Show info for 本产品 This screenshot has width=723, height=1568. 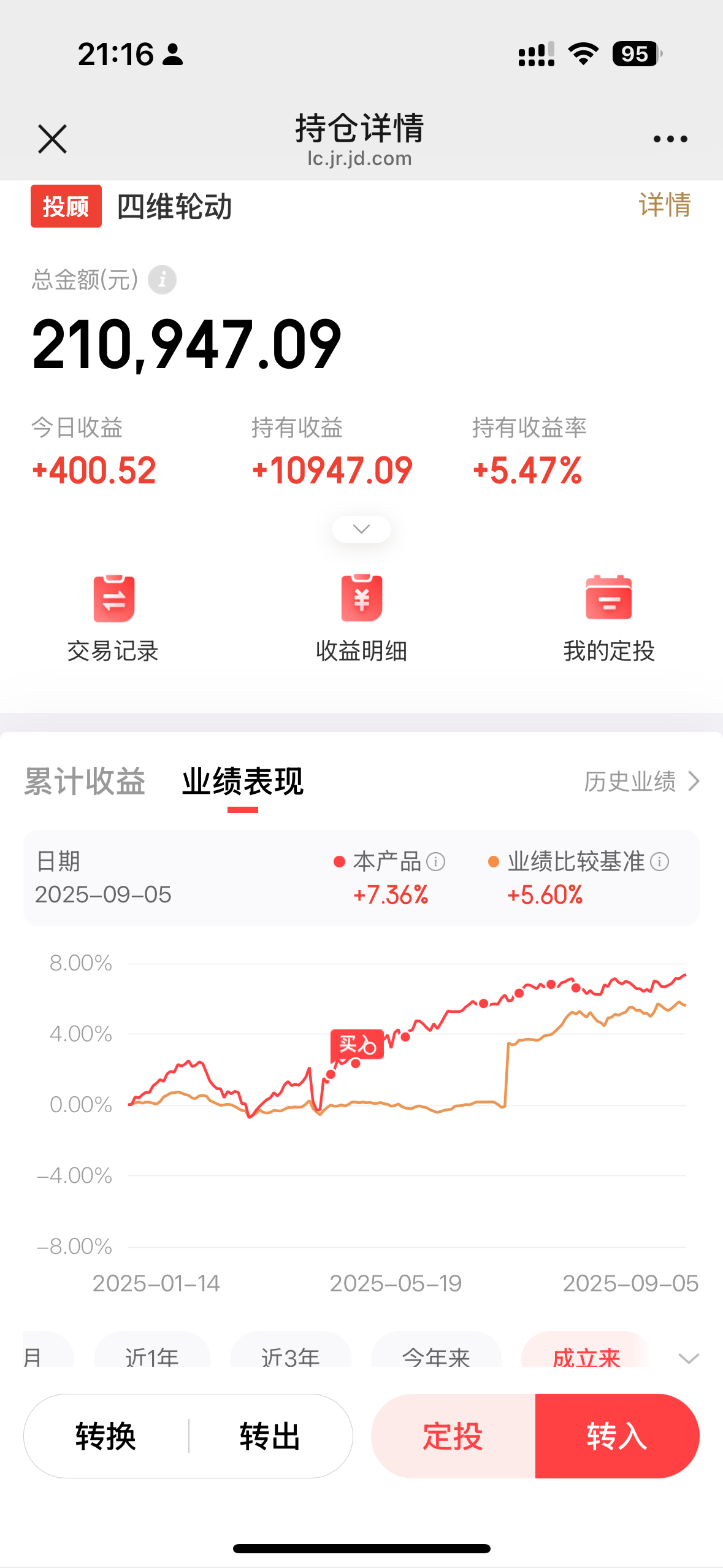tap(436, 862)
